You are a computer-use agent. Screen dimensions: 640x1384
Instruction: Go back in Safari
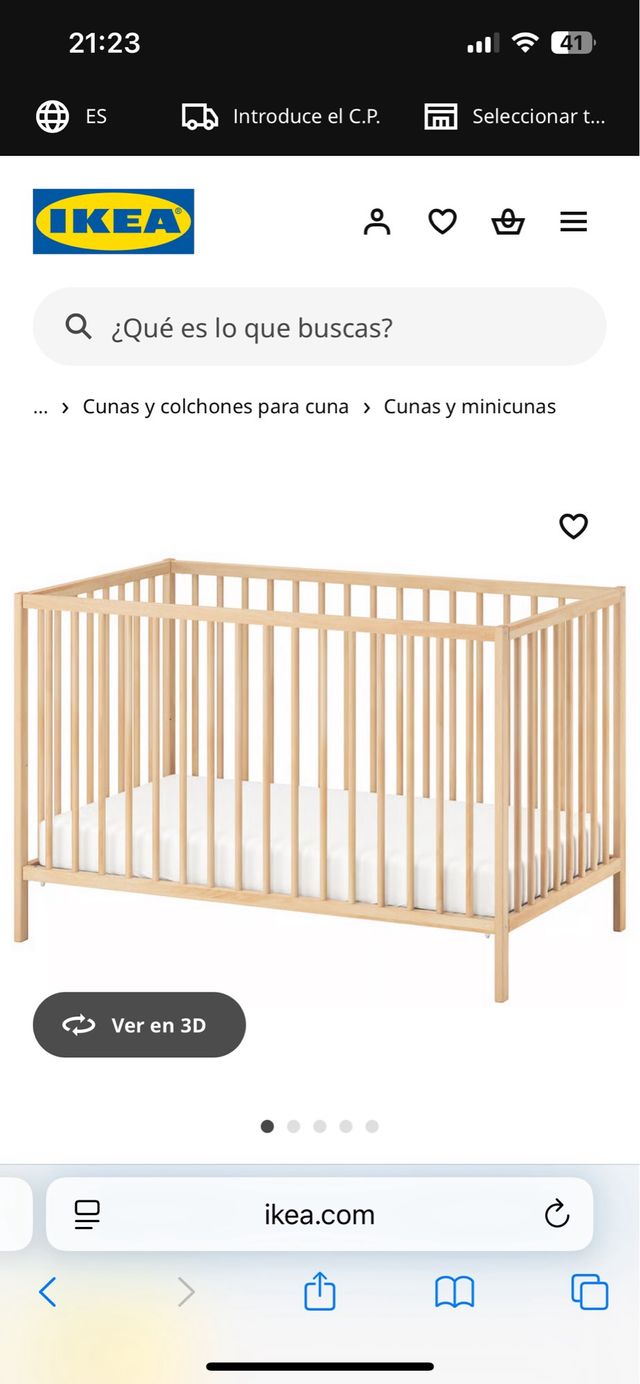(47, 1293)
